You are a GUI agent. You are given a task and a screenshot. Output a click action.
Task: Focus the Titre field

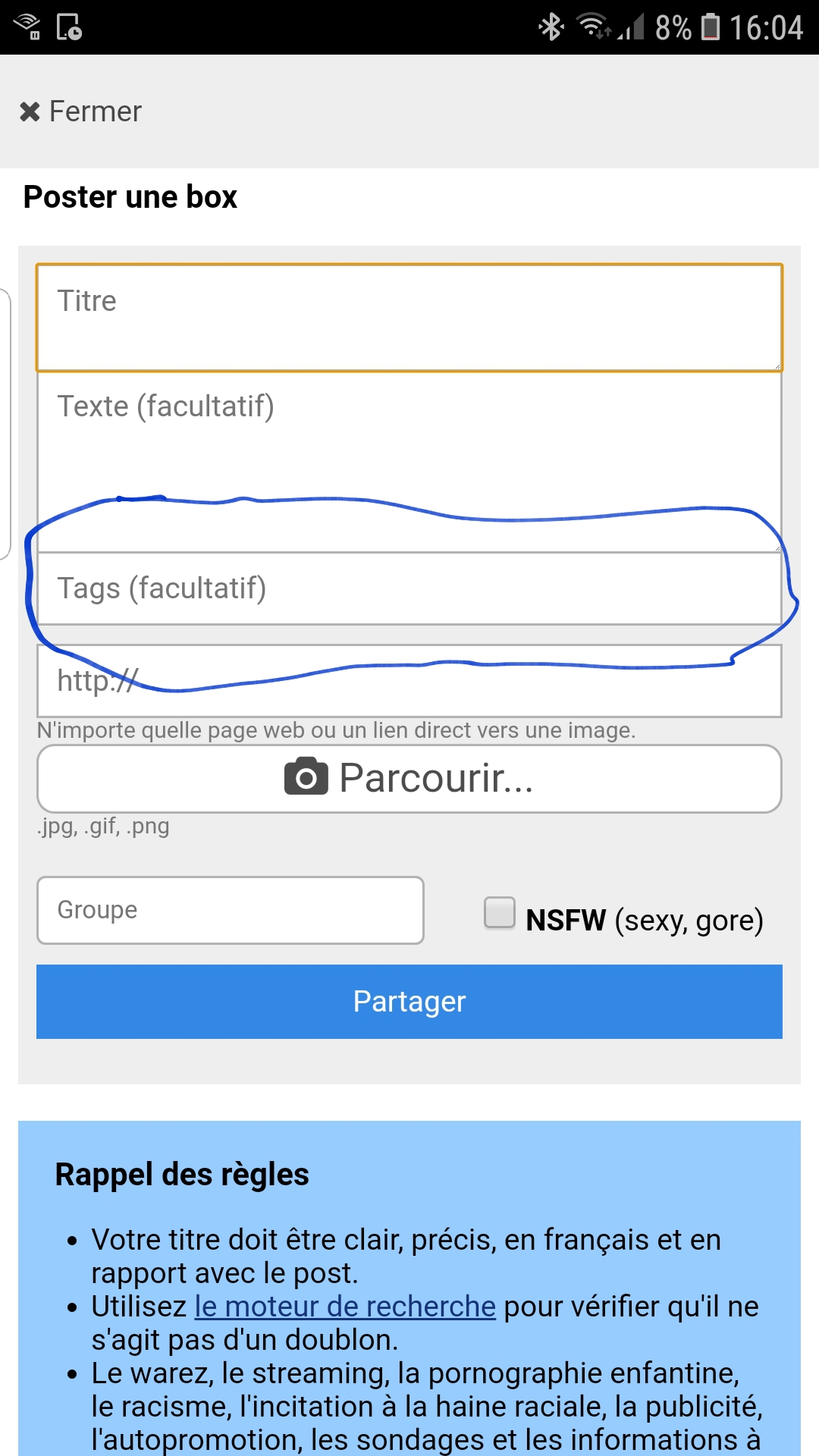point(409,318)
